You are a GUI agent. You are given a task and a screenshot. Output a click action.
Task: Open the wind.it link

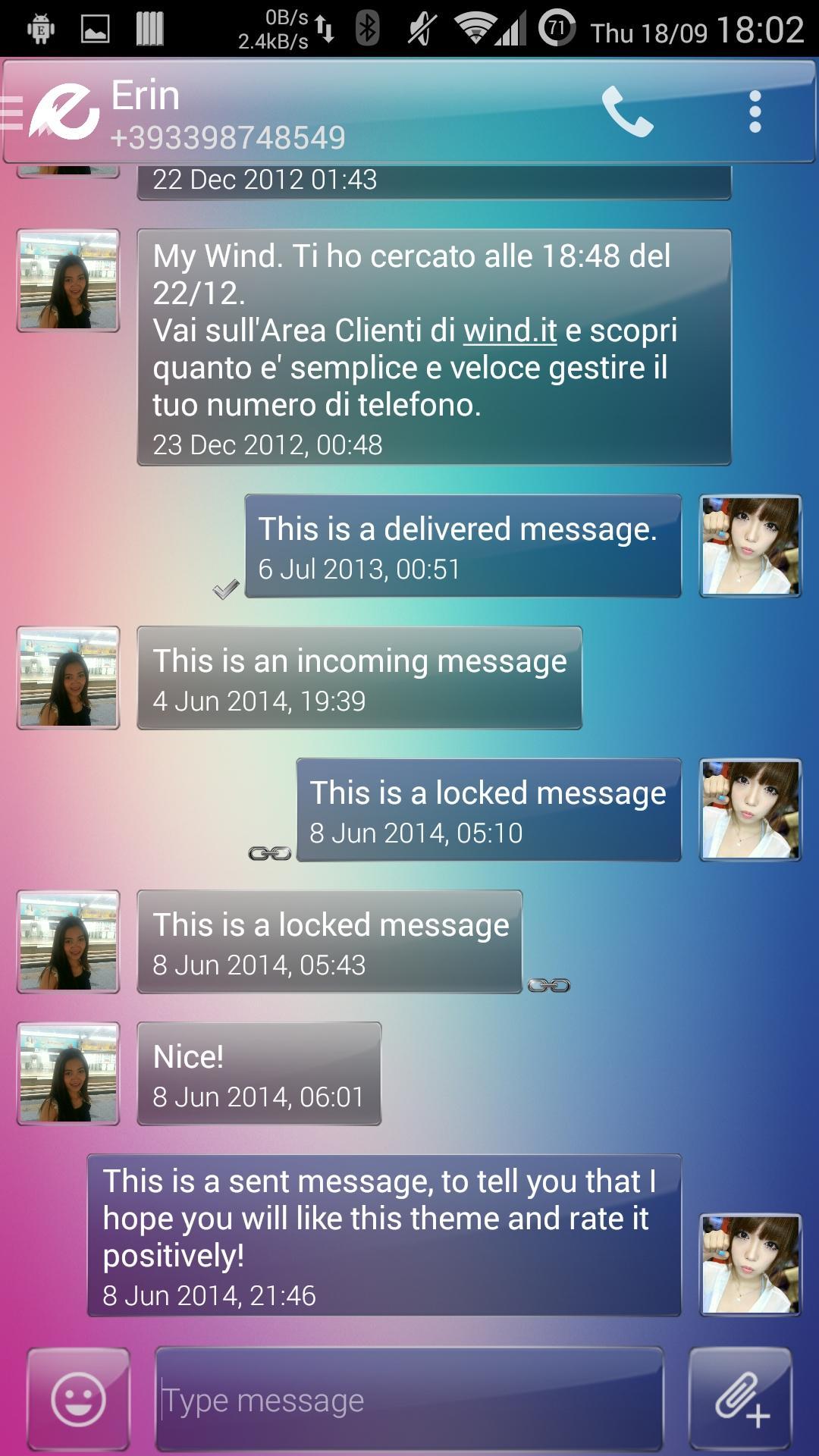point(510,331)
